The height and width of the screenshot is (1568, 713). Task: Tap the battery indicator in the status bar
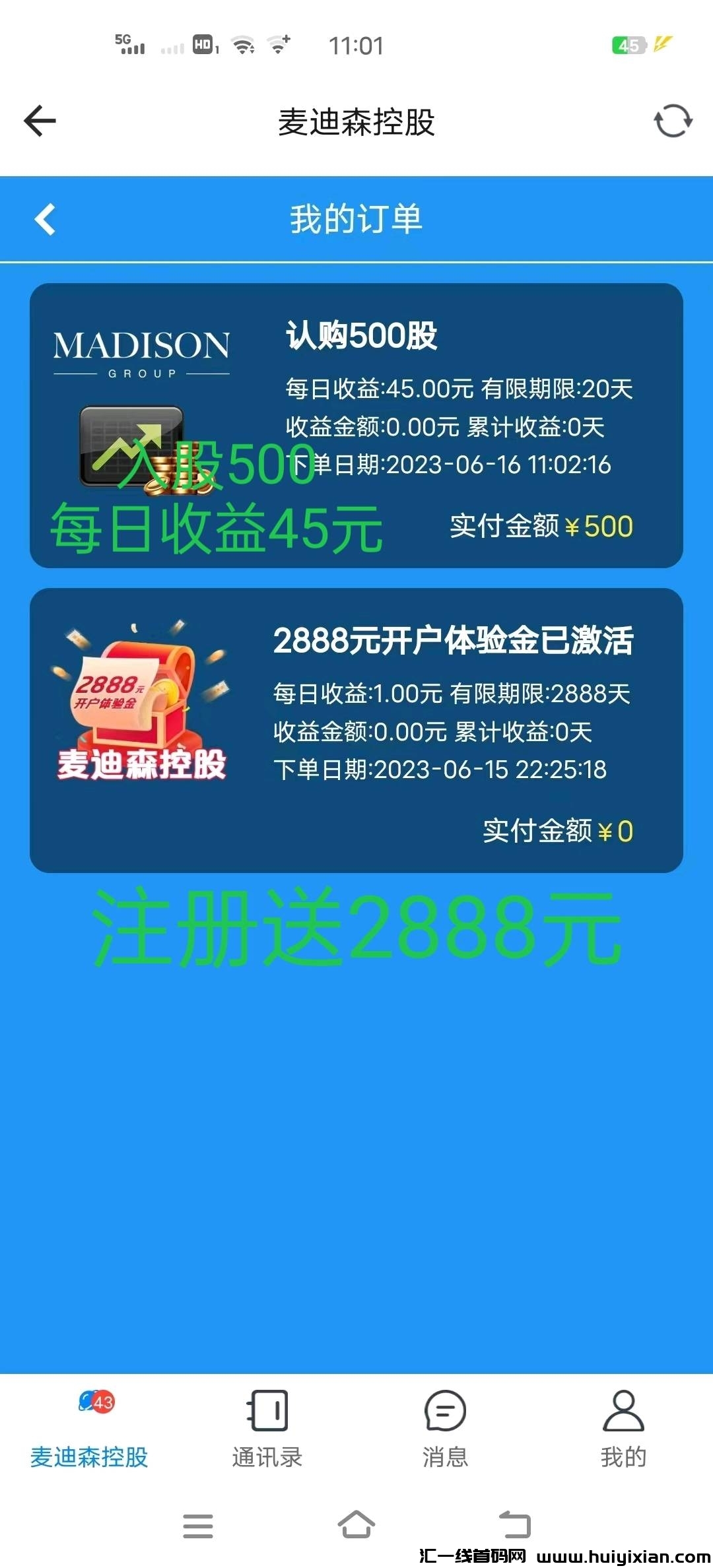[x=629, y=46]
